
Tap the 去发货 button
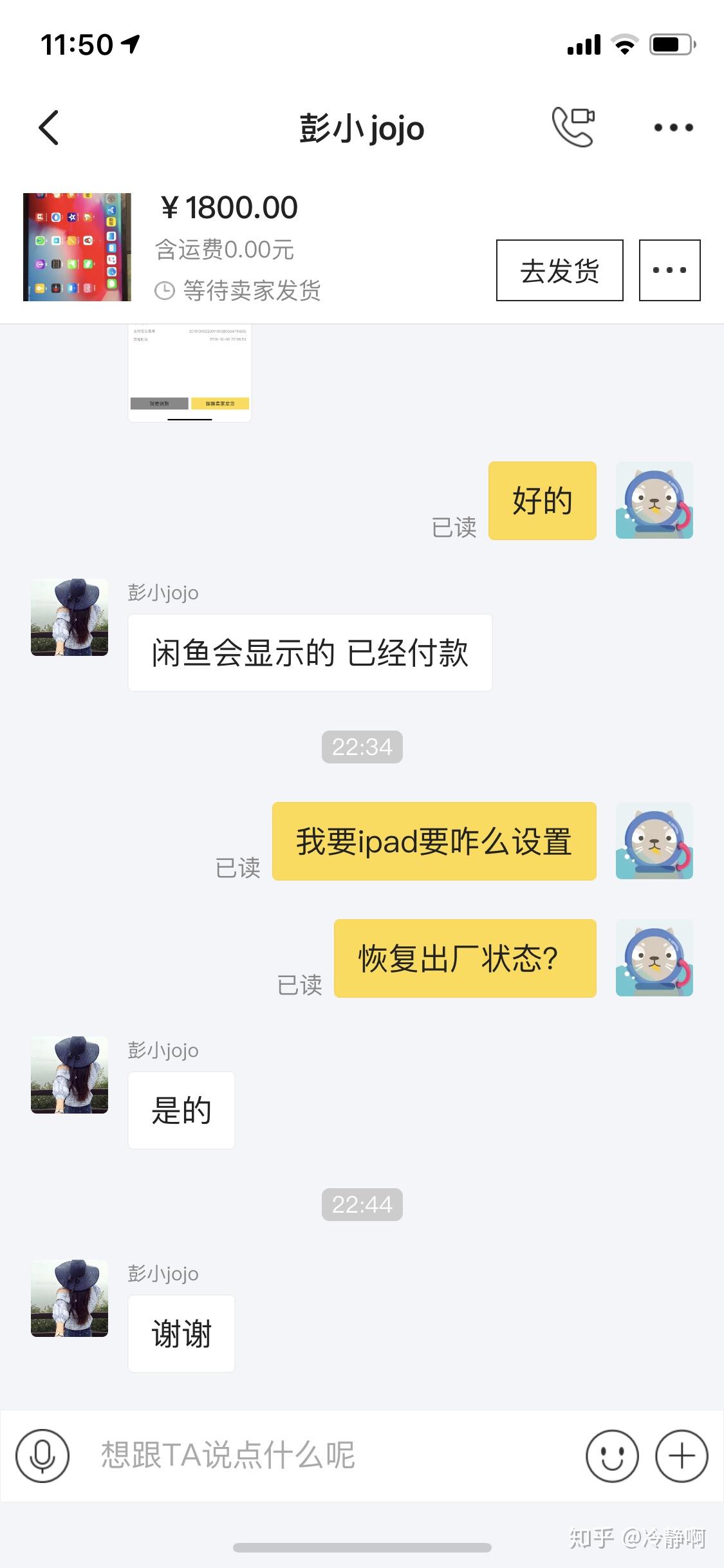coord(559,270)
